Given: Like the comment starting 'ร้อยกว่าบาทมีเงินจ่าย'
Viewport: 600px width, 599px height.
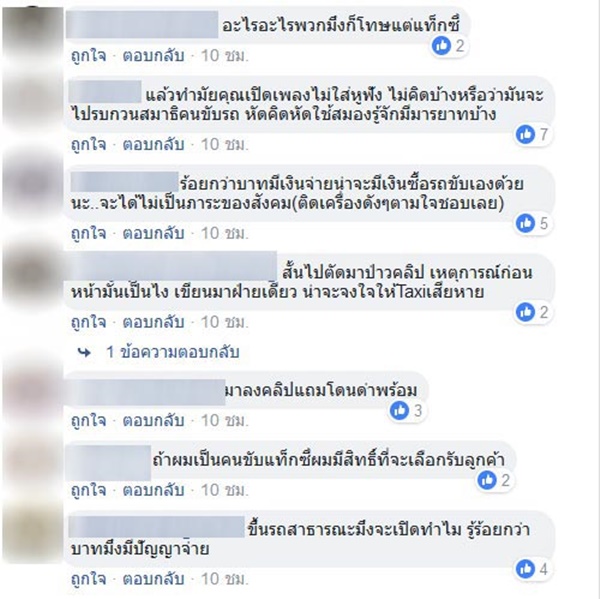Looking at the screenshot, I should click(x=88, y=233).
